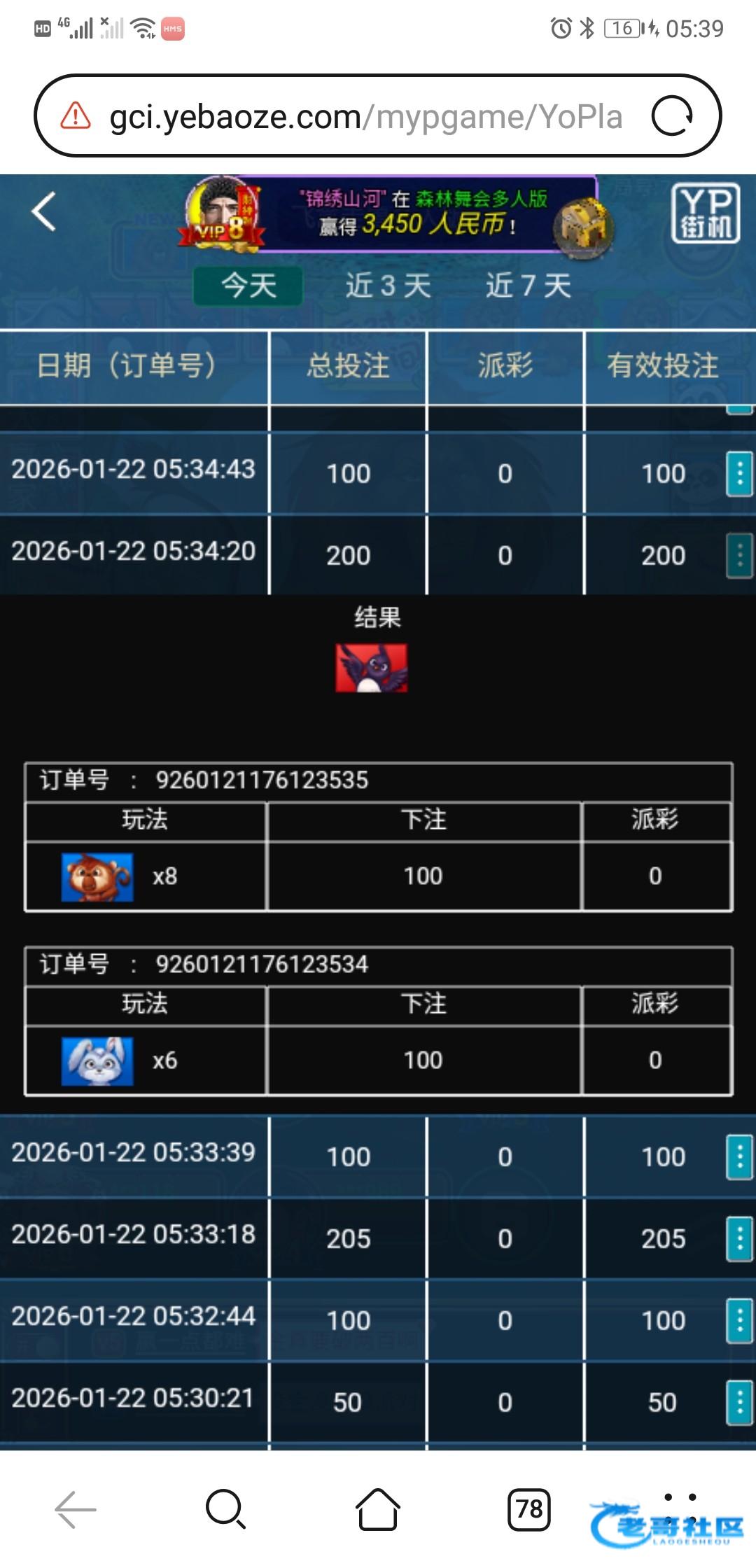The width and height of the screenshot is (756, 1568).
Task: Go to the browser home page
Action: coord(378,1508)
